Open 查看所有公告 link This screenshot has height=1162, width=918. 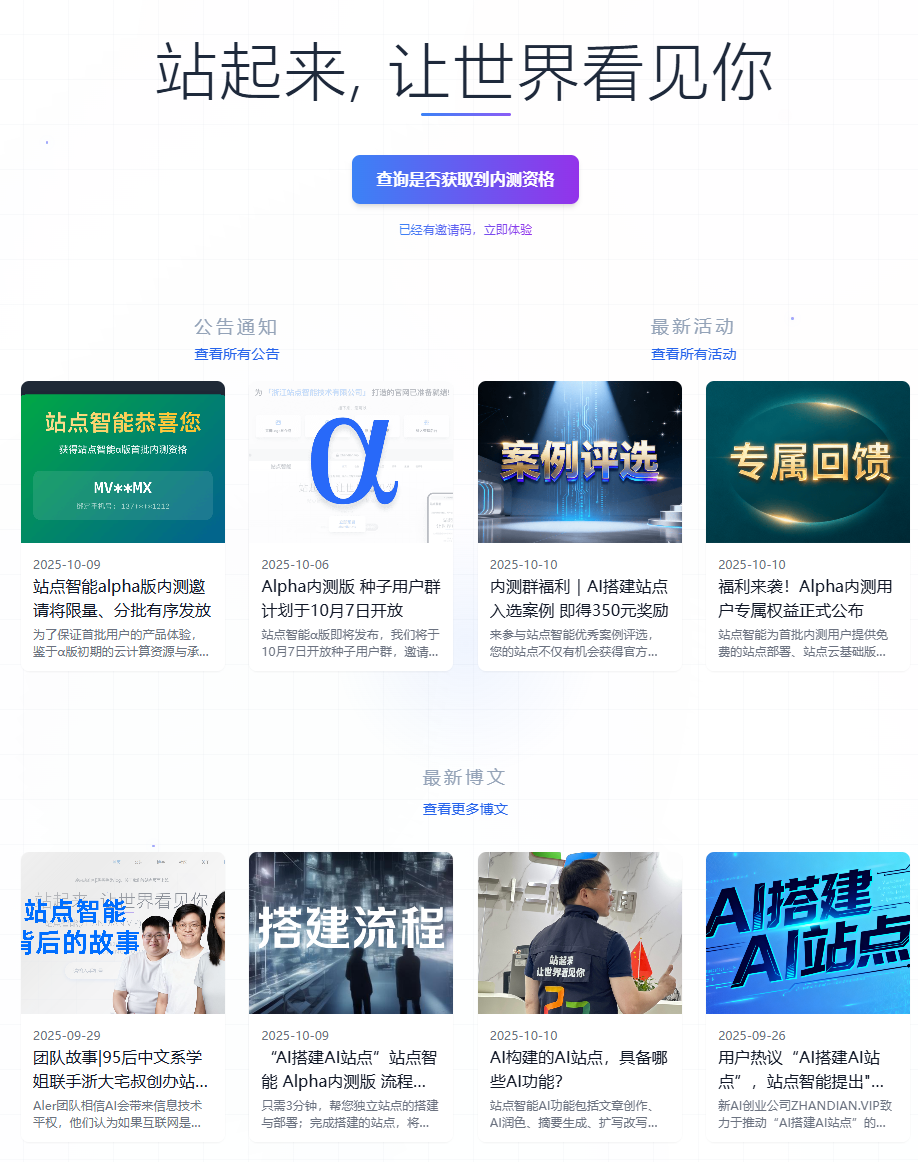(x=237, y=354)
